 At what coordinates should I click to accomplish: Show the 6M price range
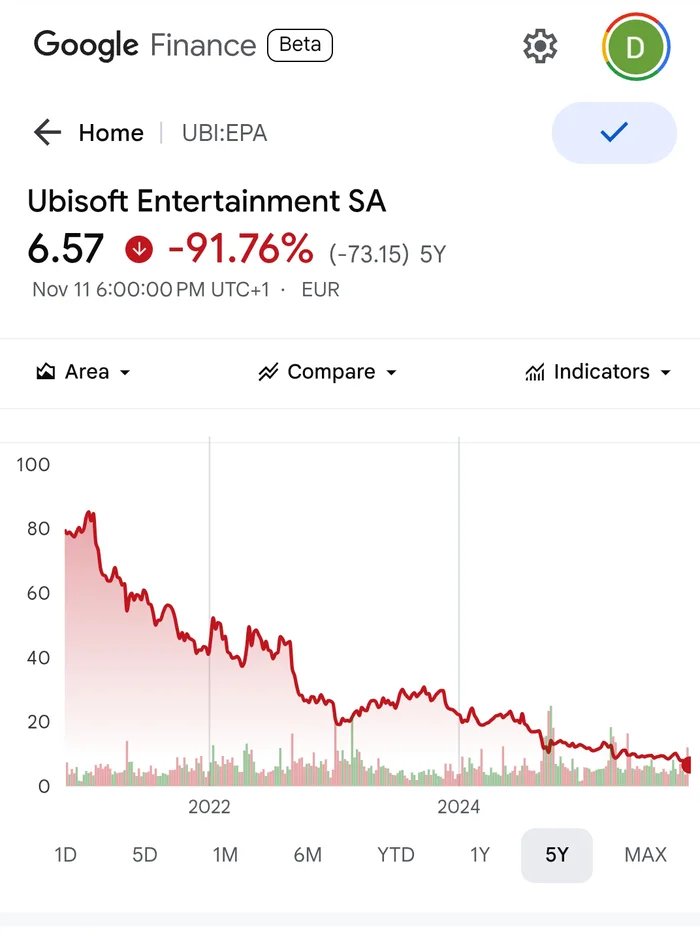click(x=308, y=855)
